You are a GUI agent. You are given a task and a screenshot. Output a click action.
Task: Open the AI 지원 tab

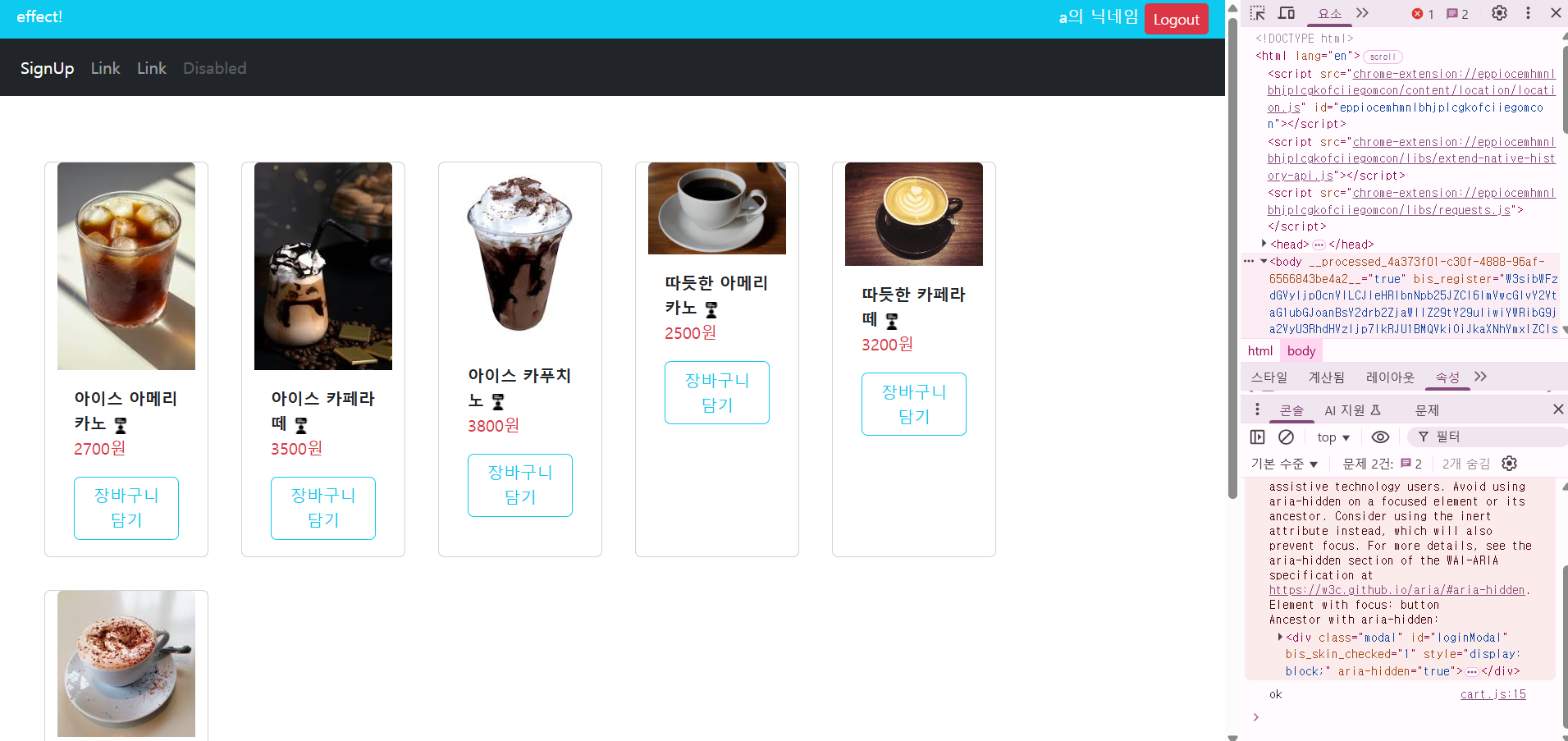coord(1352,410)
